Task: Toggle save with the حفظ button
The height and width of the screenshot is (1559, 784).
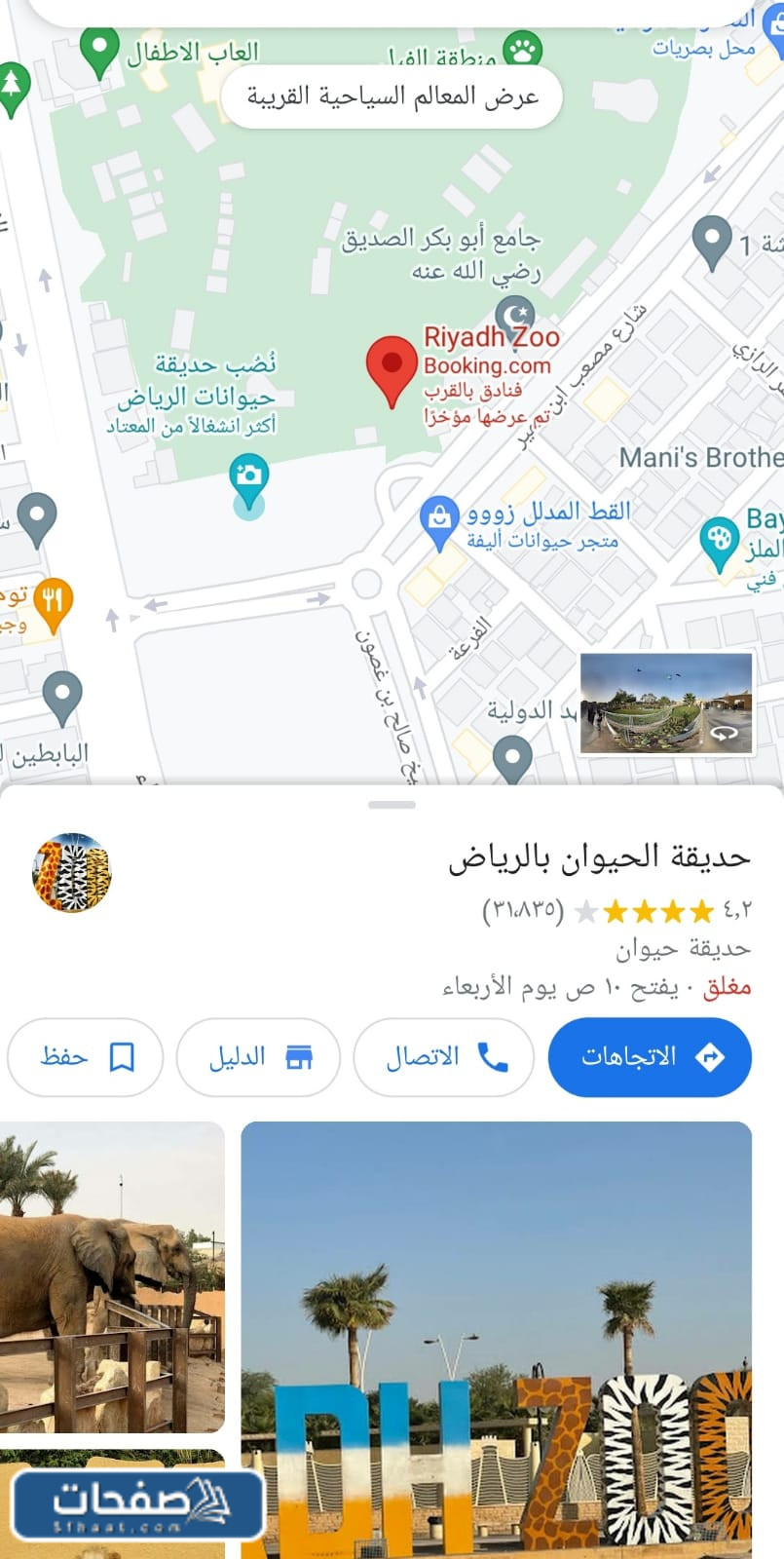Action: (x=84, y=1056)
